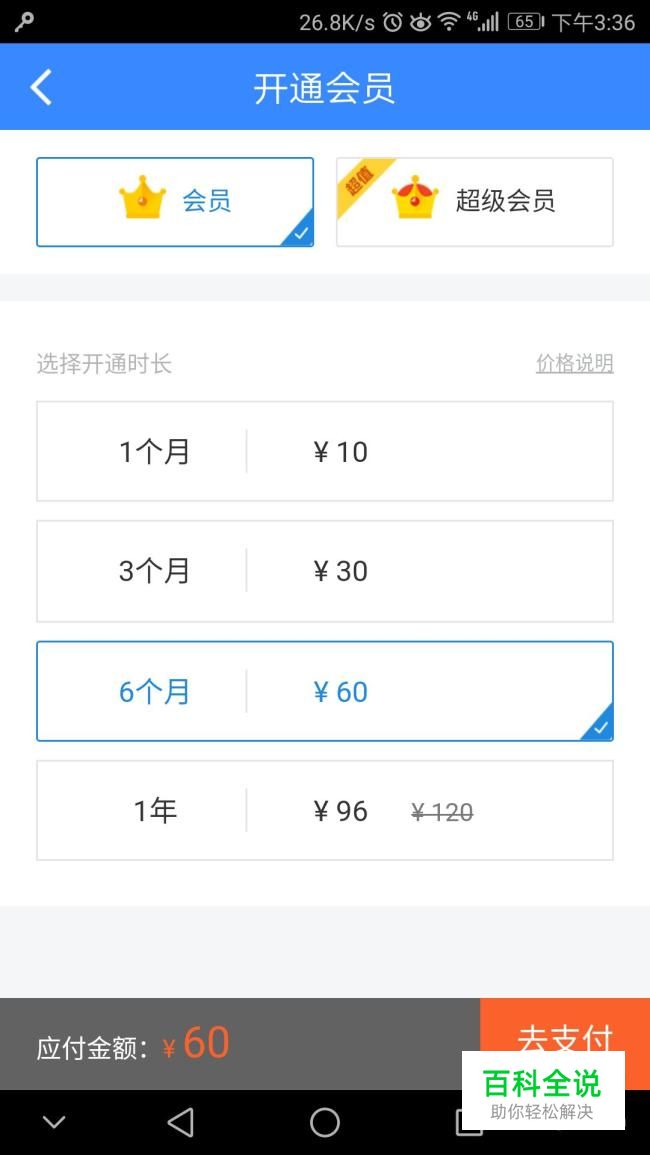Switch to 超级会员 membership
The width and height of the screenshot is (650, 1155).
(475, 202)
